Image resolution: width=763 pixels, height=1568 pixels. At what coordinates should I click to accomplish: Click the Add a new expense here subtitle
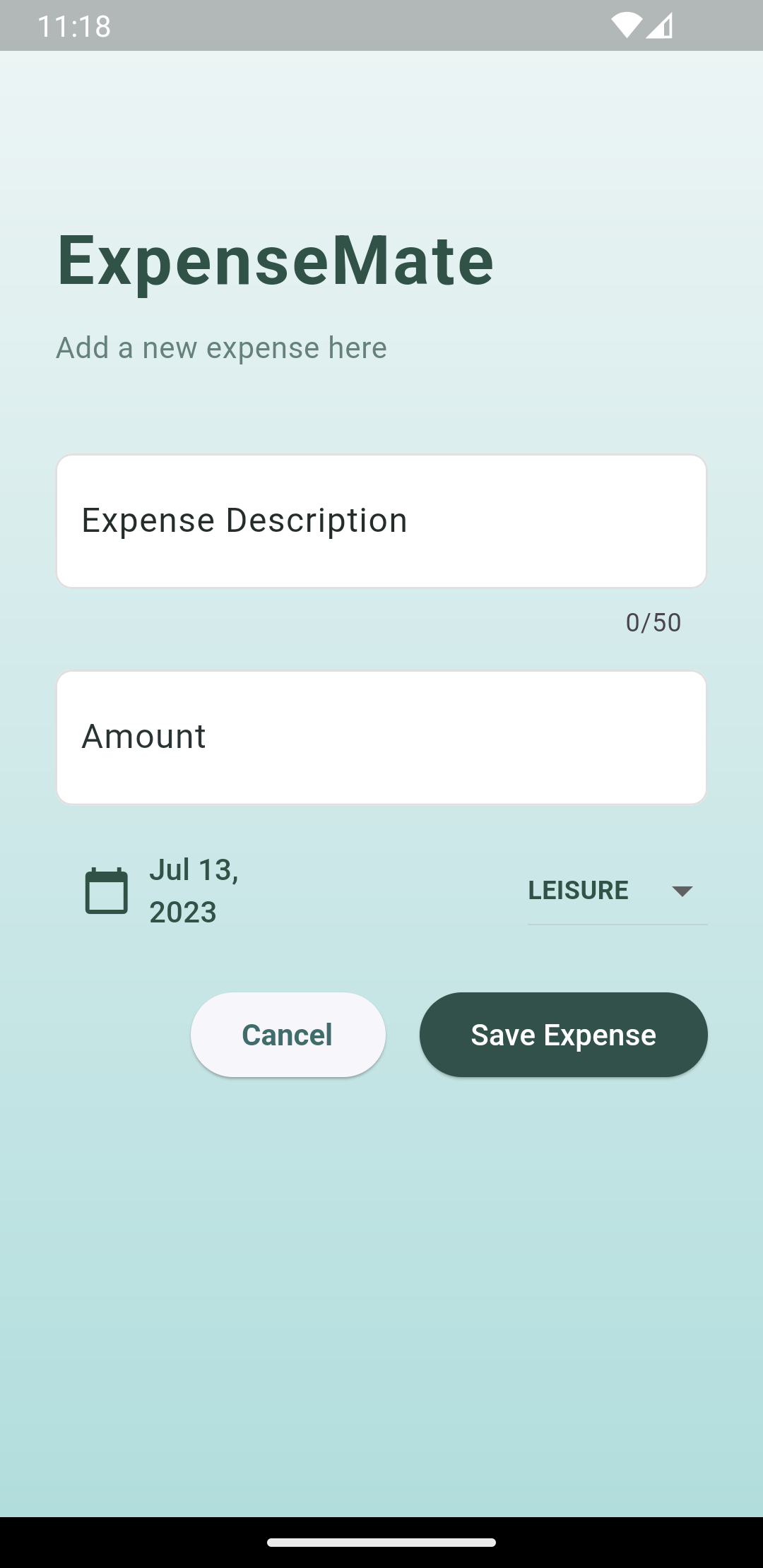[221, 348]
